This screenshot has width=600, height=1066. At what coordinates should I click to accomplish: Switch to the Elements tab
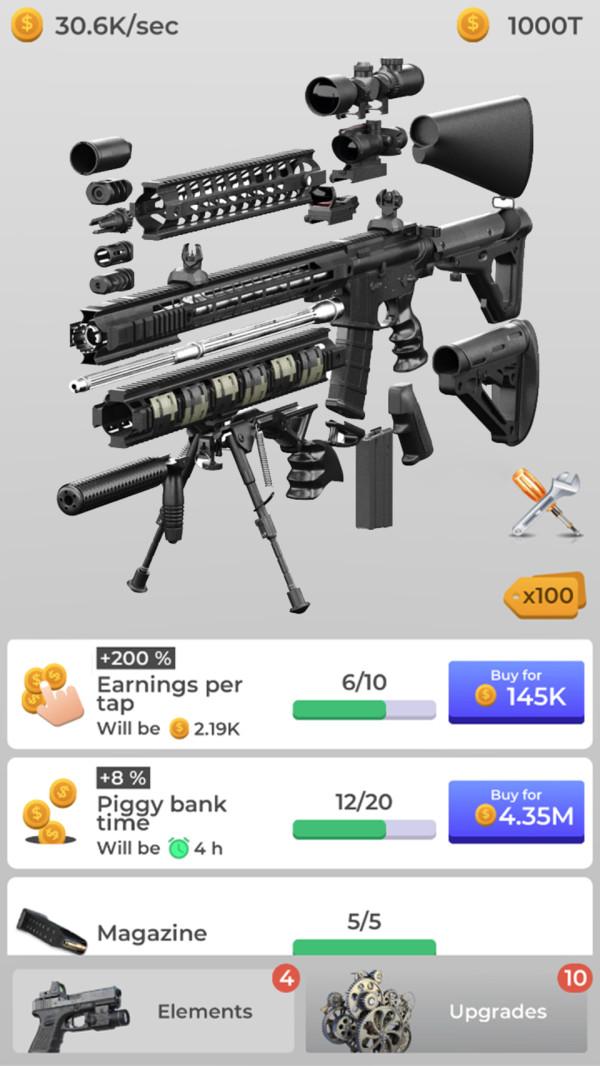153,1010
